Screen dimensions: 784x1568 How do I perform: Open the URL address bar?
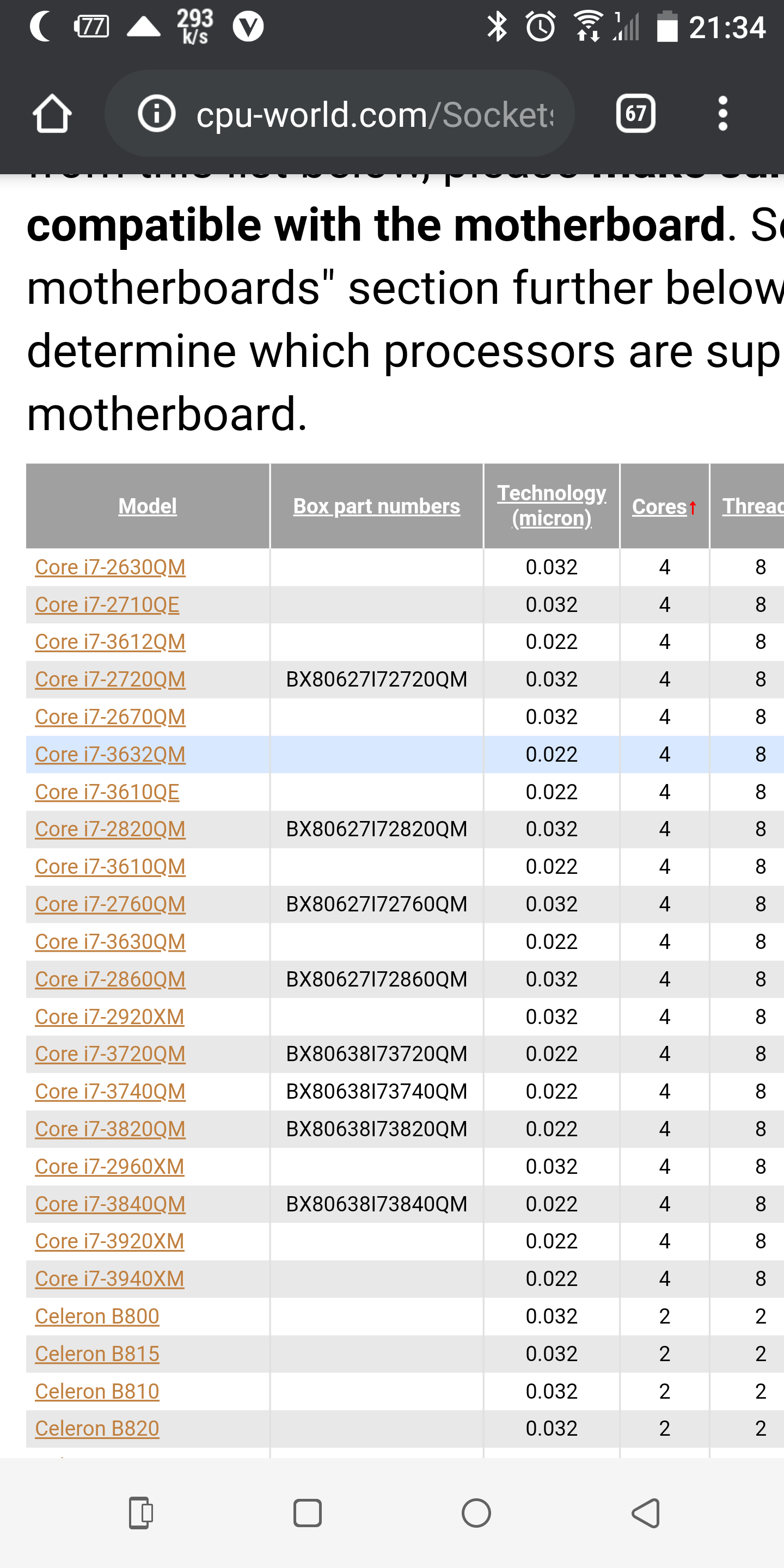pos(373,114)
